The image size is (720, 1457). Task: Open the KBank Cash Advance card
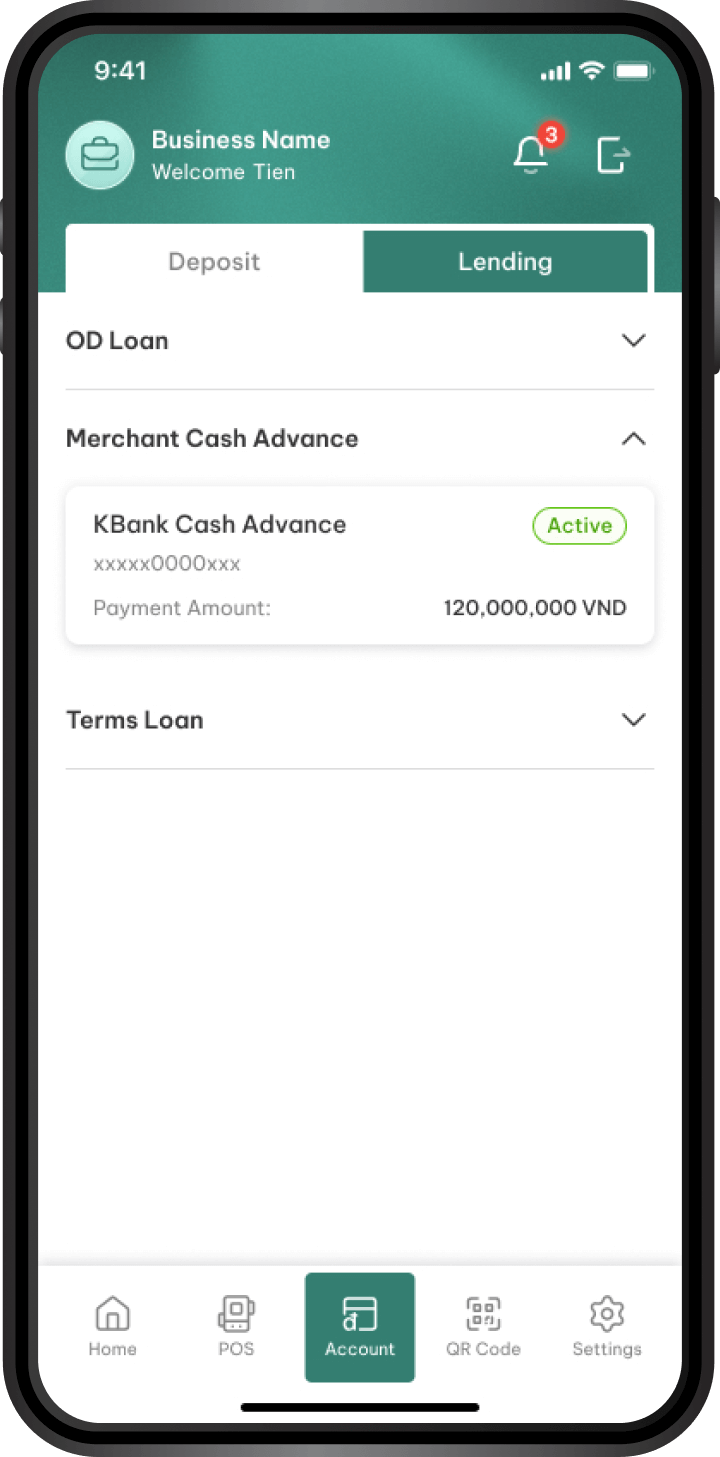[x=359, y=565]
